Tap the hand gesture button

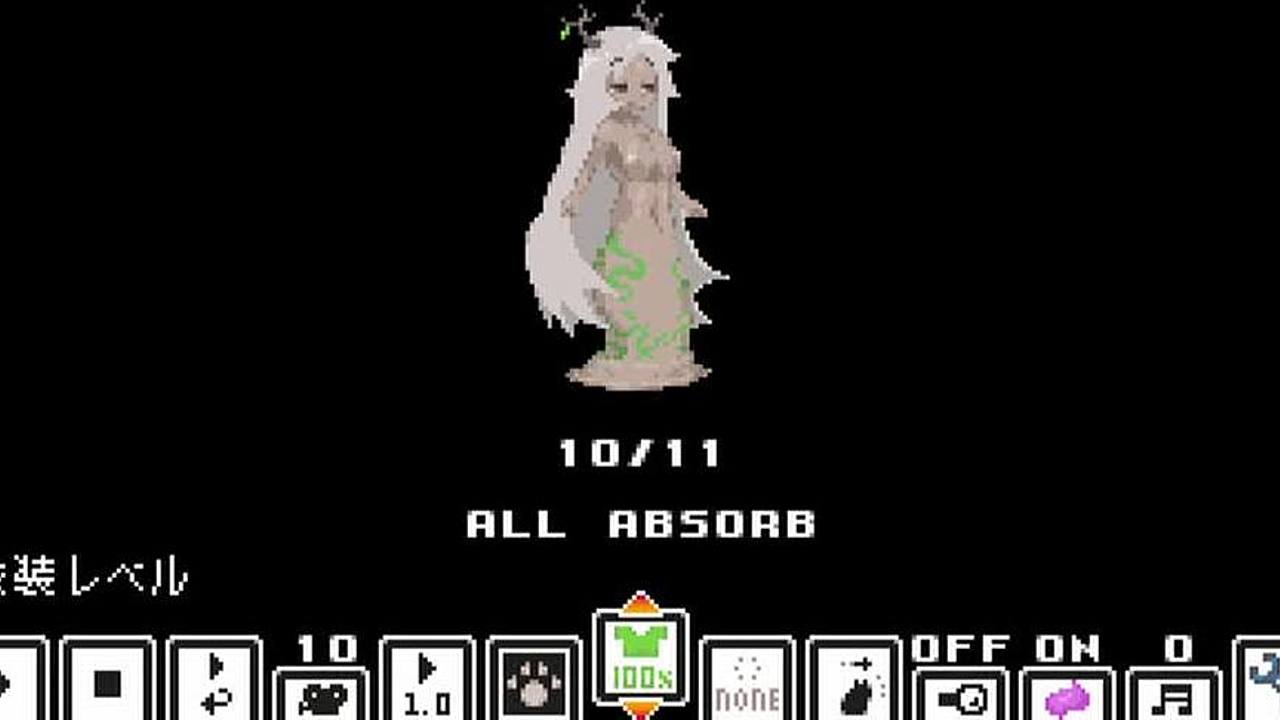855,685
